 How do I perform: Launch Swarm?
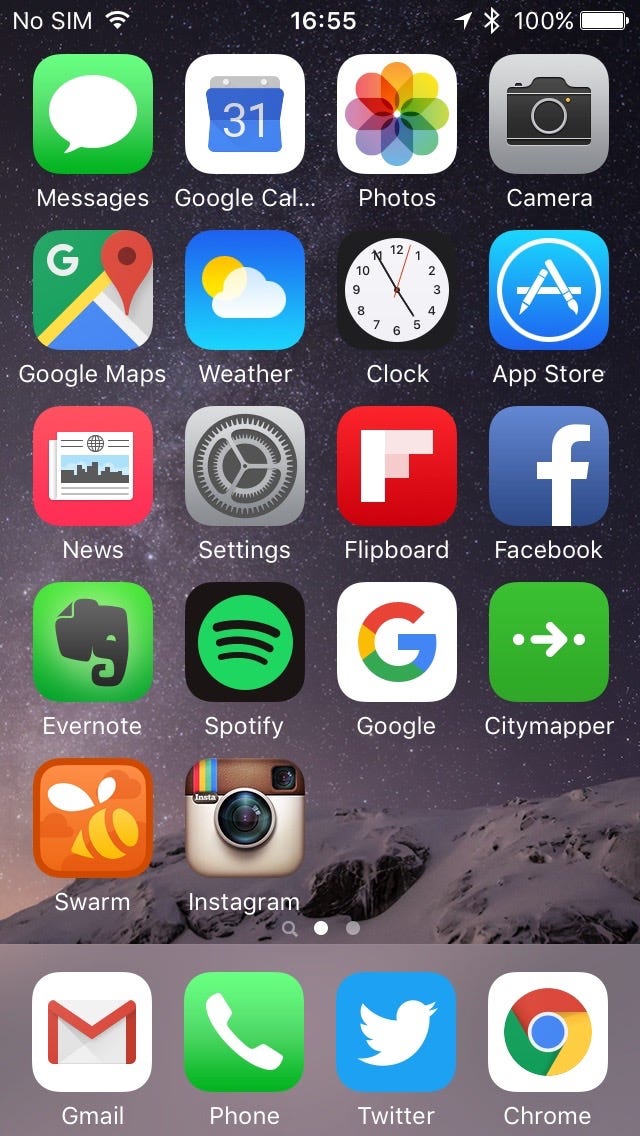pyautogui.click(x=93, y=818)
